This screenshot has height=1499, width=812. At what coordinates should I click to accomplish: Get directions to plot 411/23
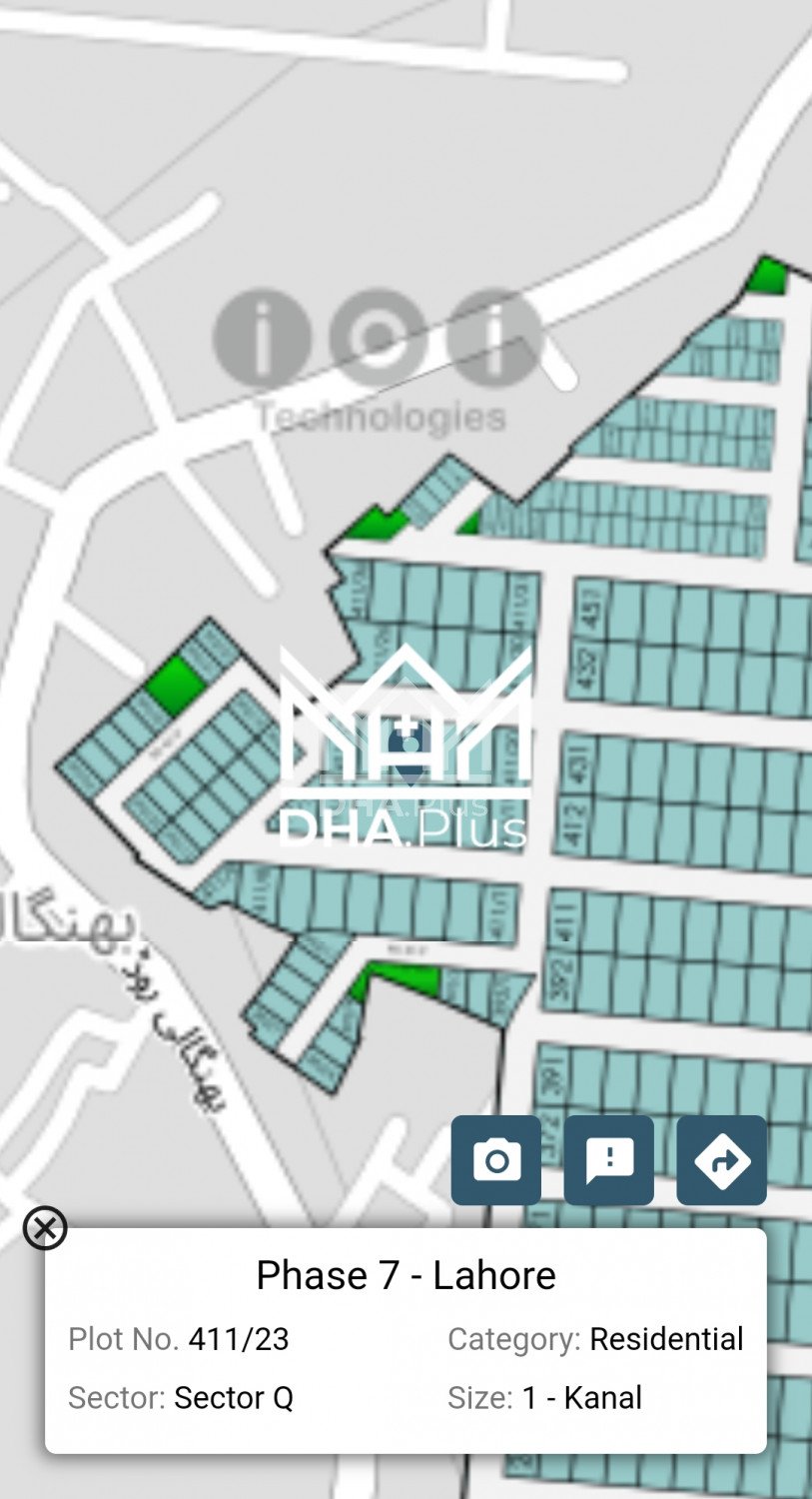click(722, 1160)
